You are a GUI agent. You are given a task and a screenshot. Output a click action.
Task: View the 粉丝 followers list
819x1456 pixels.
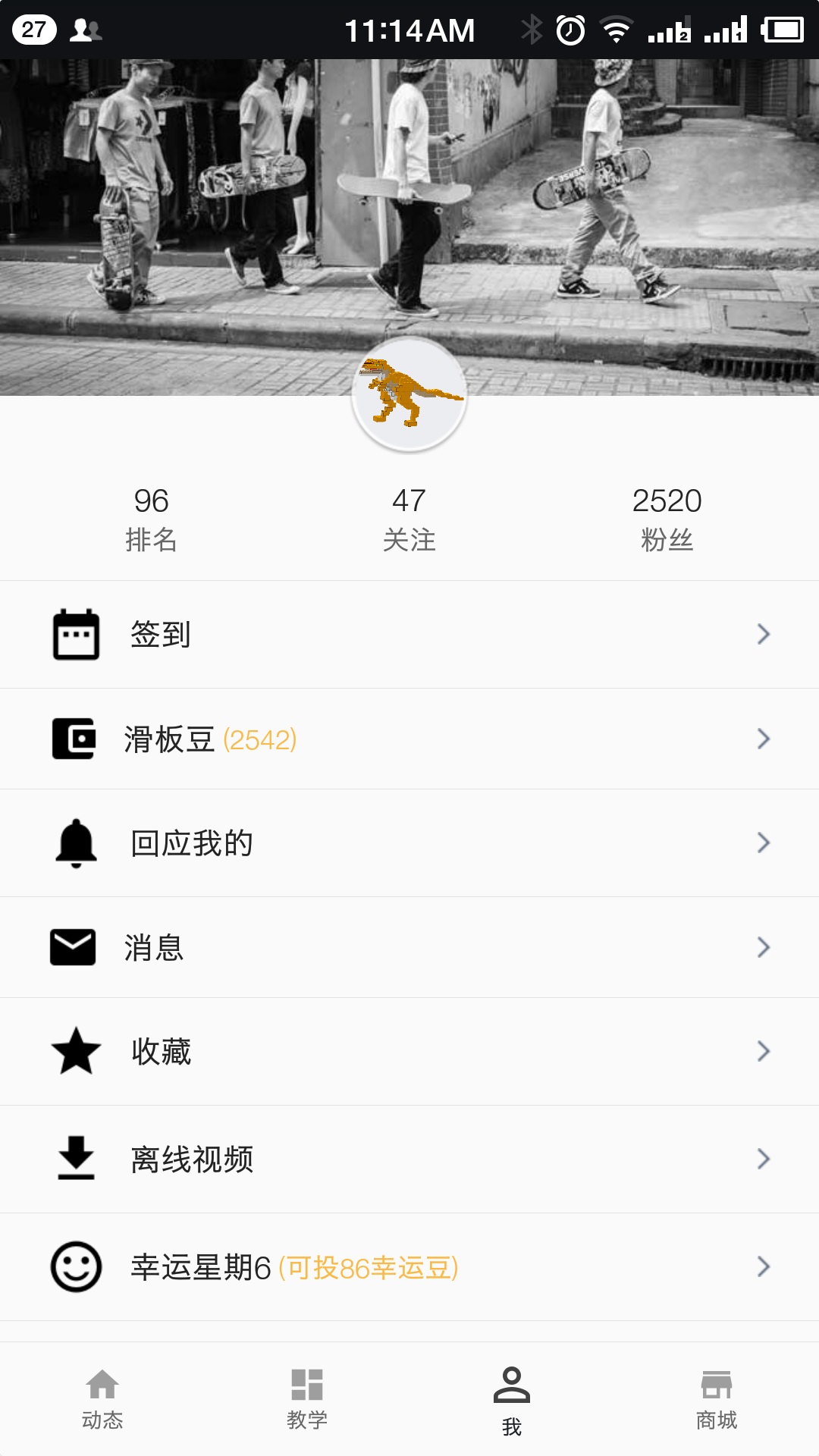(x=667, y=519)
